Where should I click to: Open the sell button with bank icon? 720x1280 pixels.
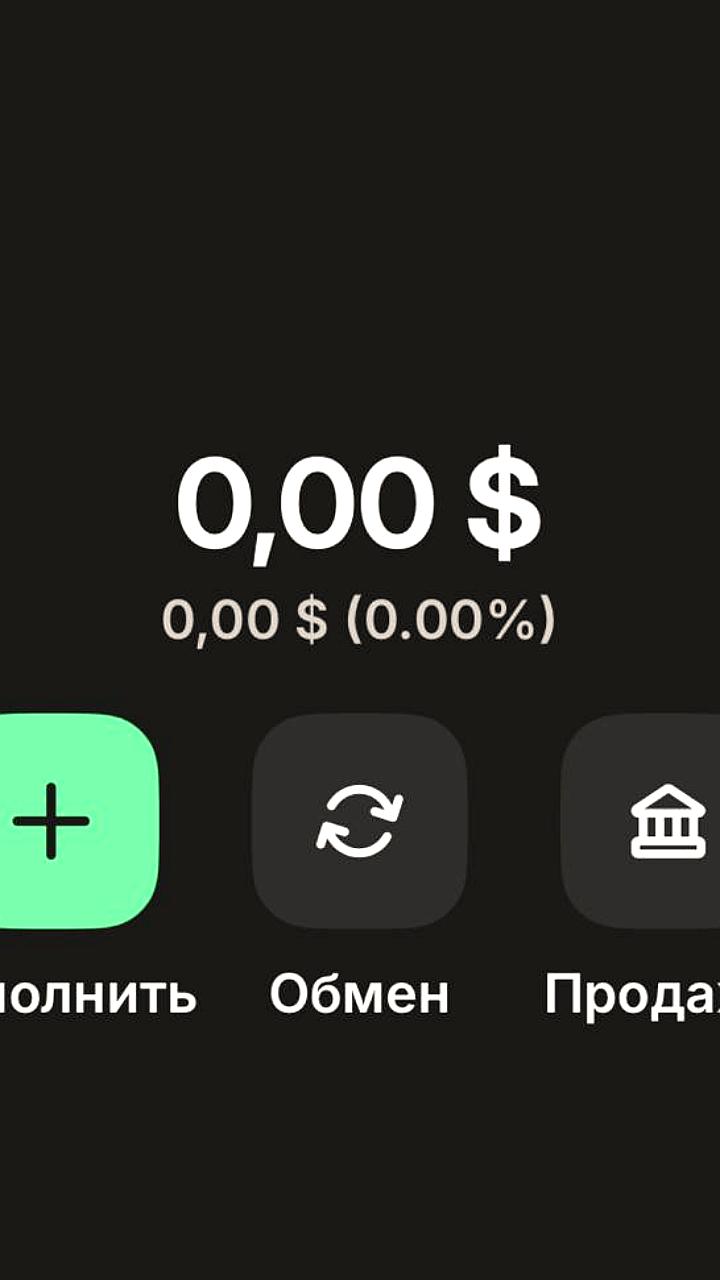click(650, 821)
